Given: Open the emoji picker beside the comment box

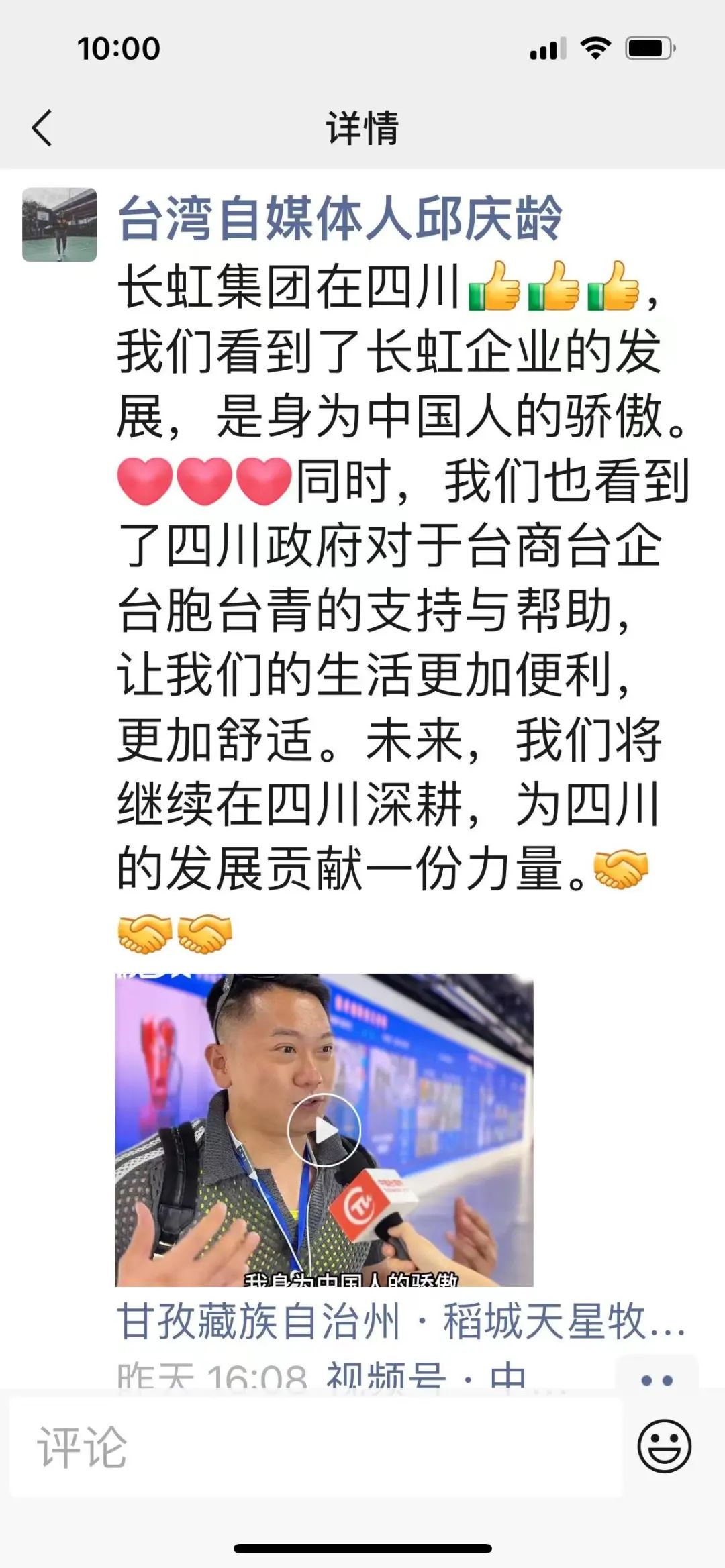Looking at the screenshot, I should pyautogui.click(x=665, y=1447).
